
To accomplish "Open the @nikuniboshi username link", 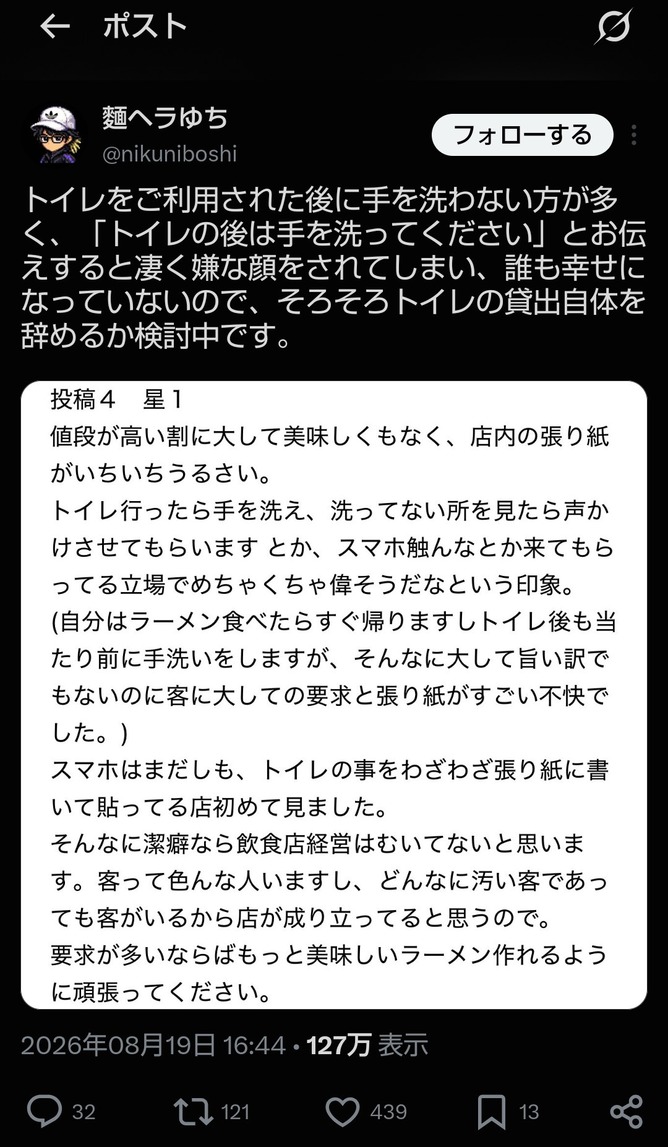I will (169, 155).
